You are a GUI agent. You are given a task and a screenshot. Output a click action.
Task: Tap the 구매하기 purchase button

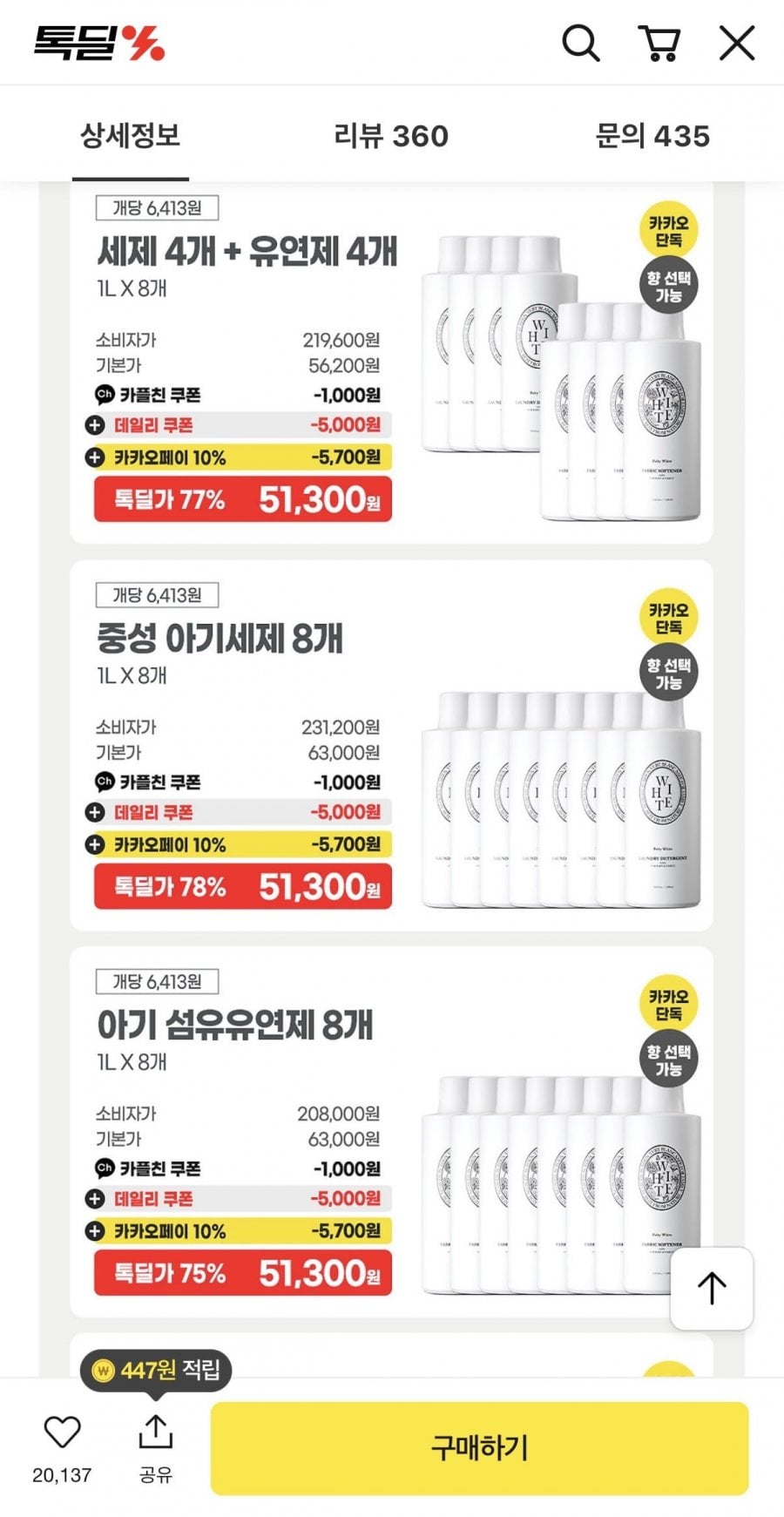point(479,1448)
